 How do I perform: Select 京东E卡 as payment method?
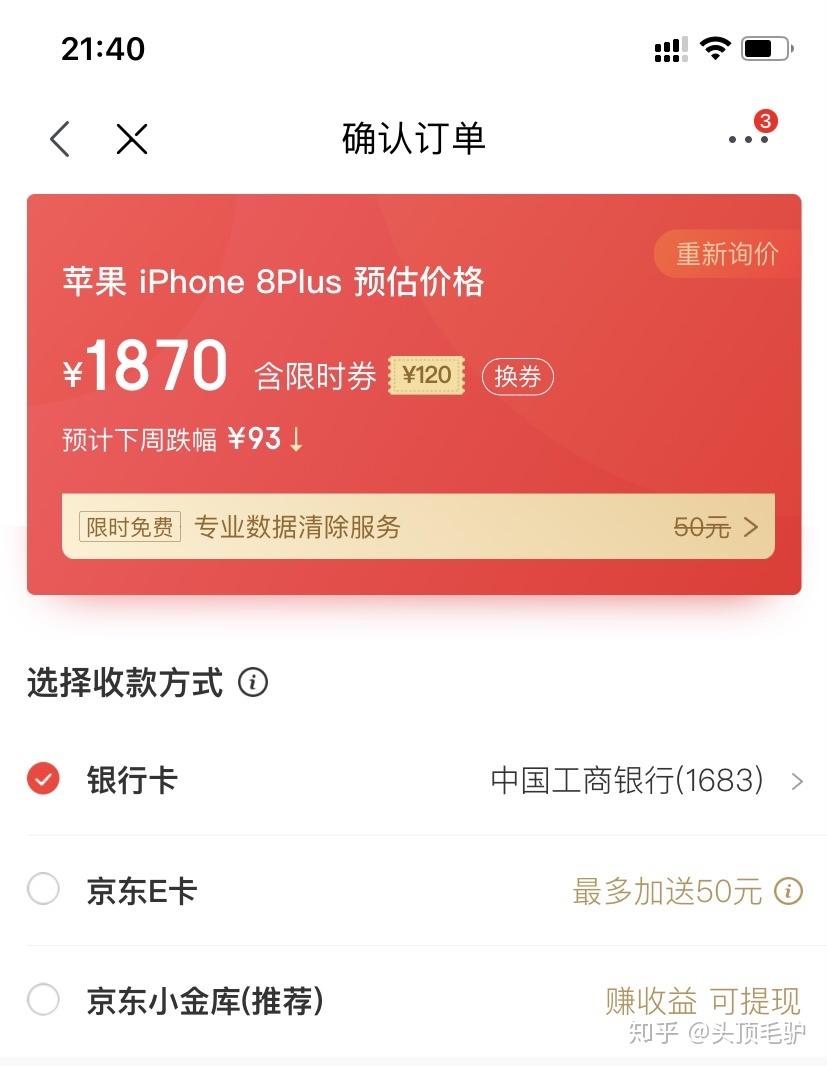click(44, 889)
